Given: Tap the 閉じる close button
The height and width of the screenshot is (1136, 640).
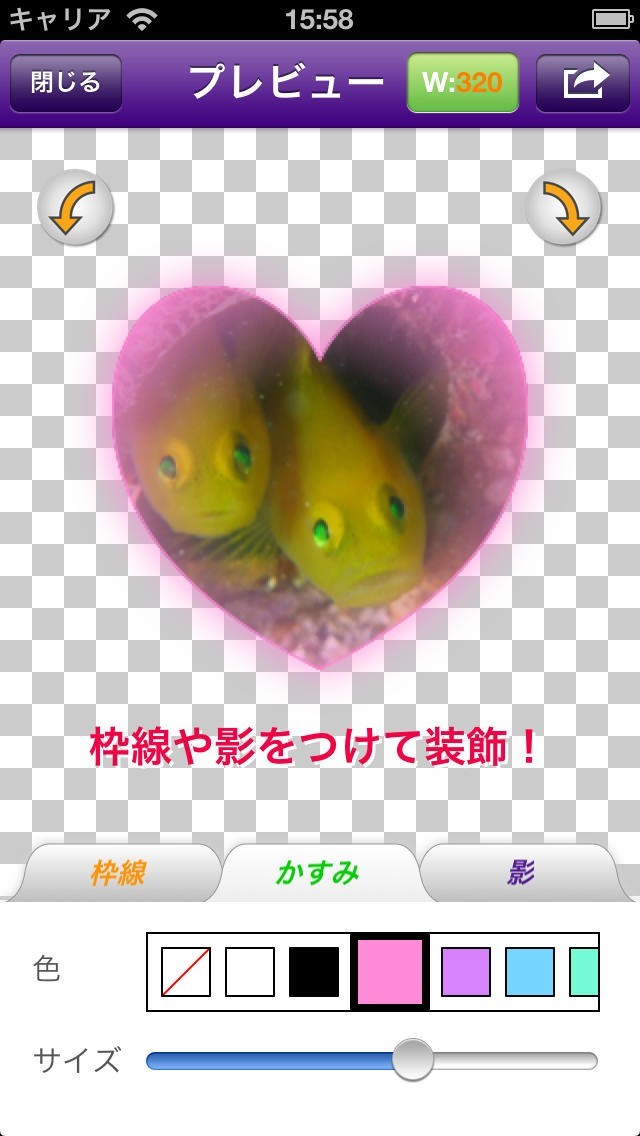Looking at the screenshot, I should coord(66,83).
